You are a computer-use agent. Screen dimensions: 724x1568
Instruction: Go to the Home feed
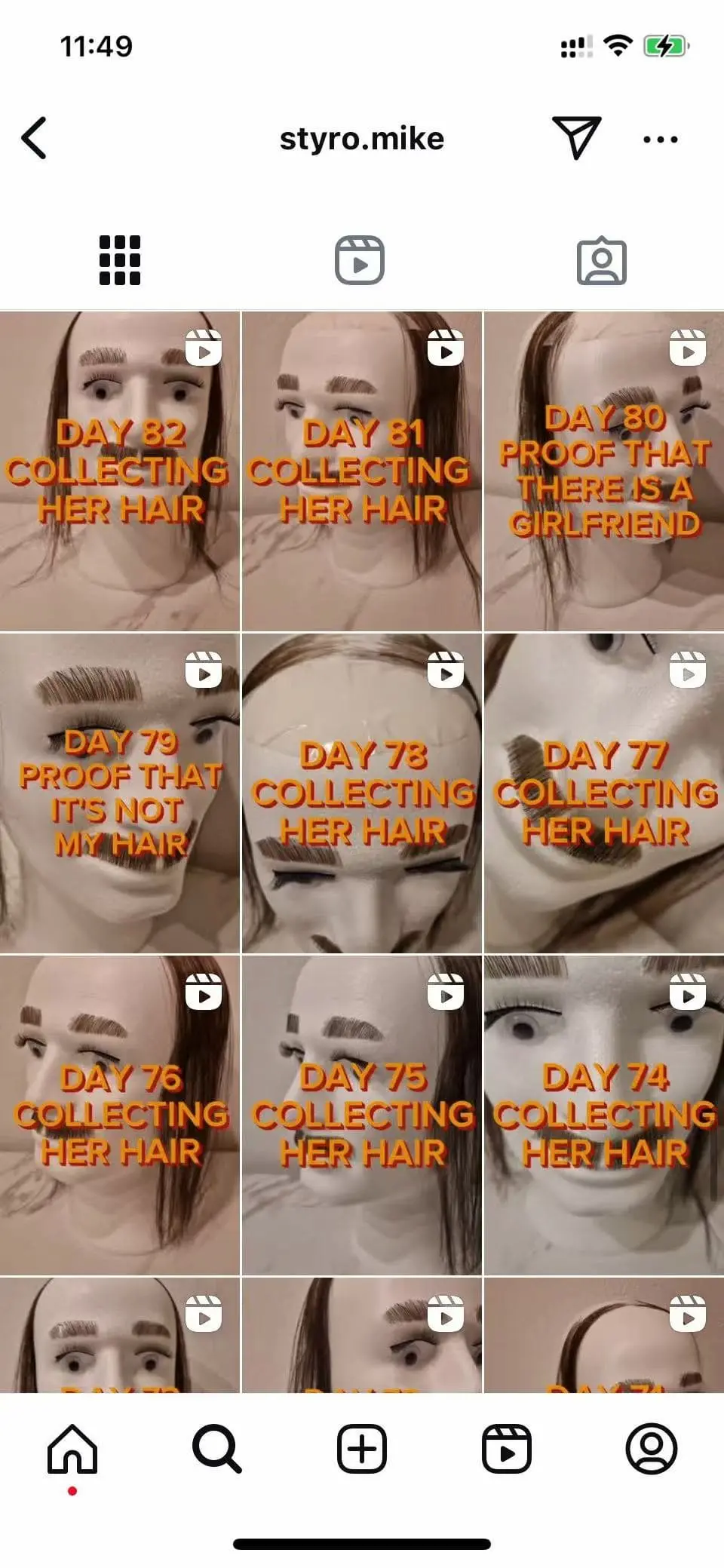coord(72,1449)
